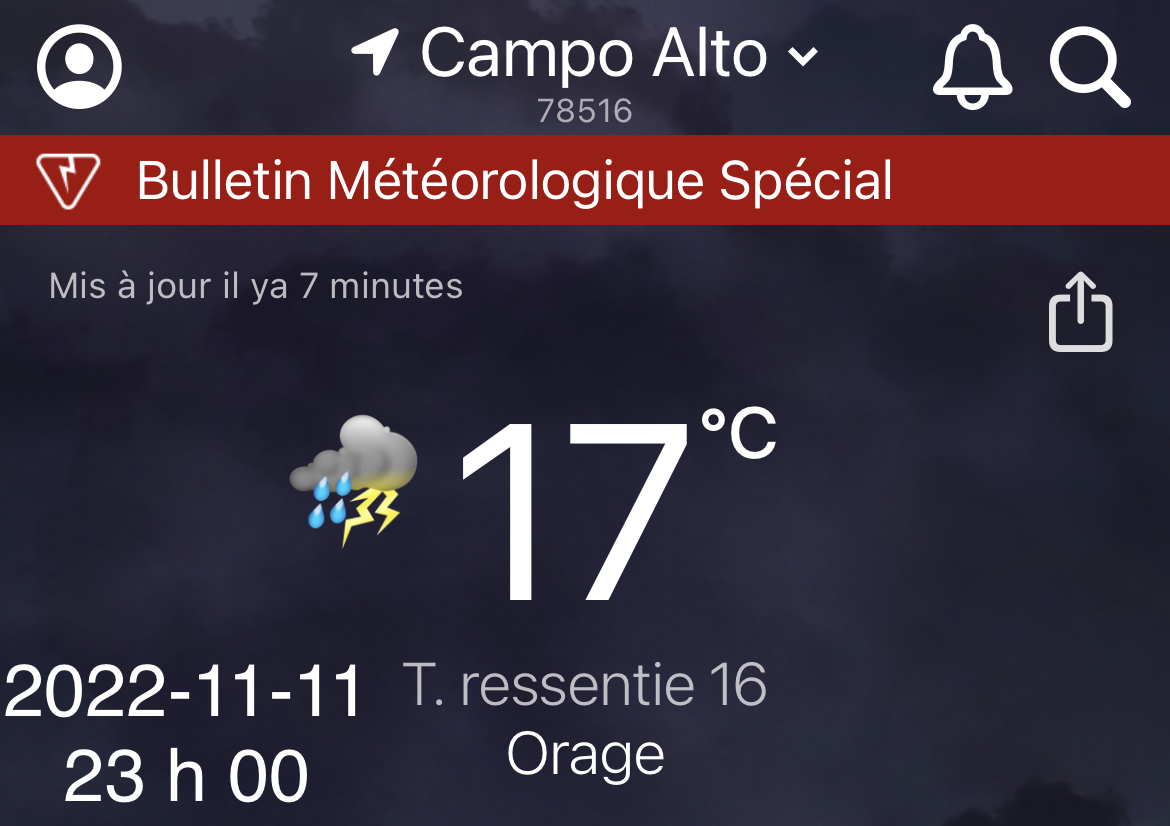Image resolution: width=1170 pixels, height=826 pixels.
Task: Tap the search magnifier icon
Action: point(1089,64)
